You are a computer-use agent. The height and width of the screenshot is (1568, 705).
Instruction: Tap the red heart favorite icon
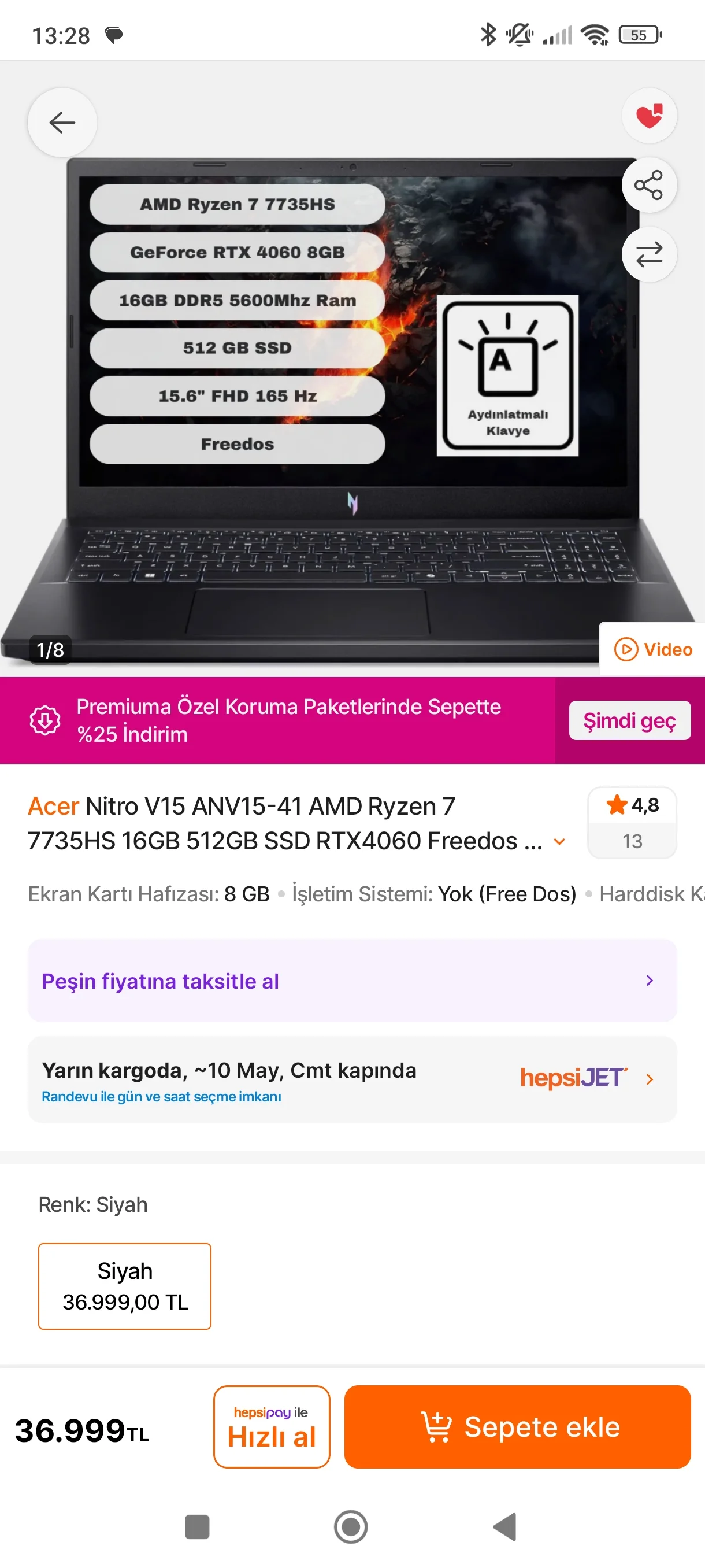pos(649,116)
